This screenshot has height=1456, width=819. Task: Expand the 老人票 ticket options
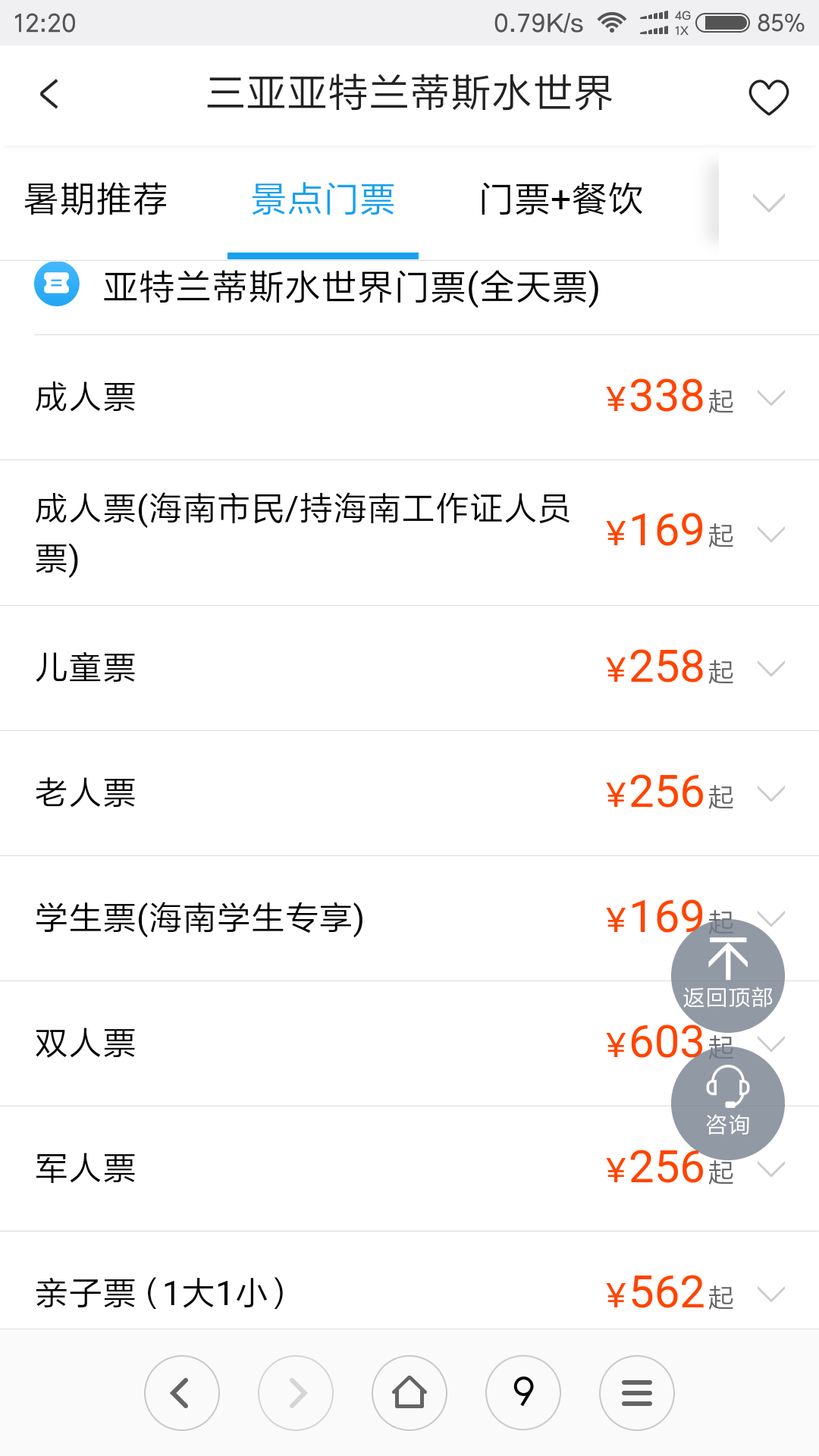click(409, 793)
